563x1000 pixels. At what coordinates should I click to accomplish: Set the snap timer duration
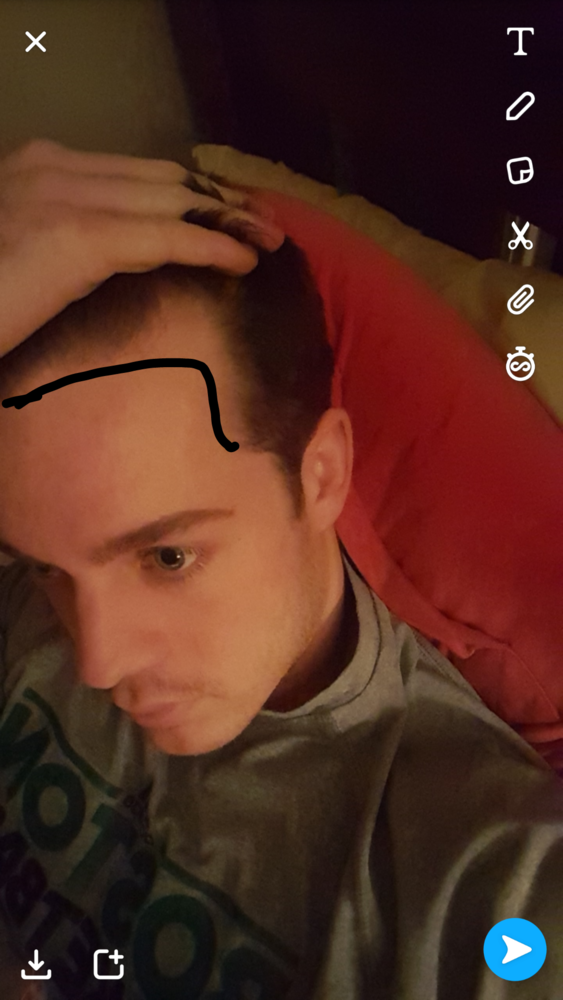pos(520,364)
